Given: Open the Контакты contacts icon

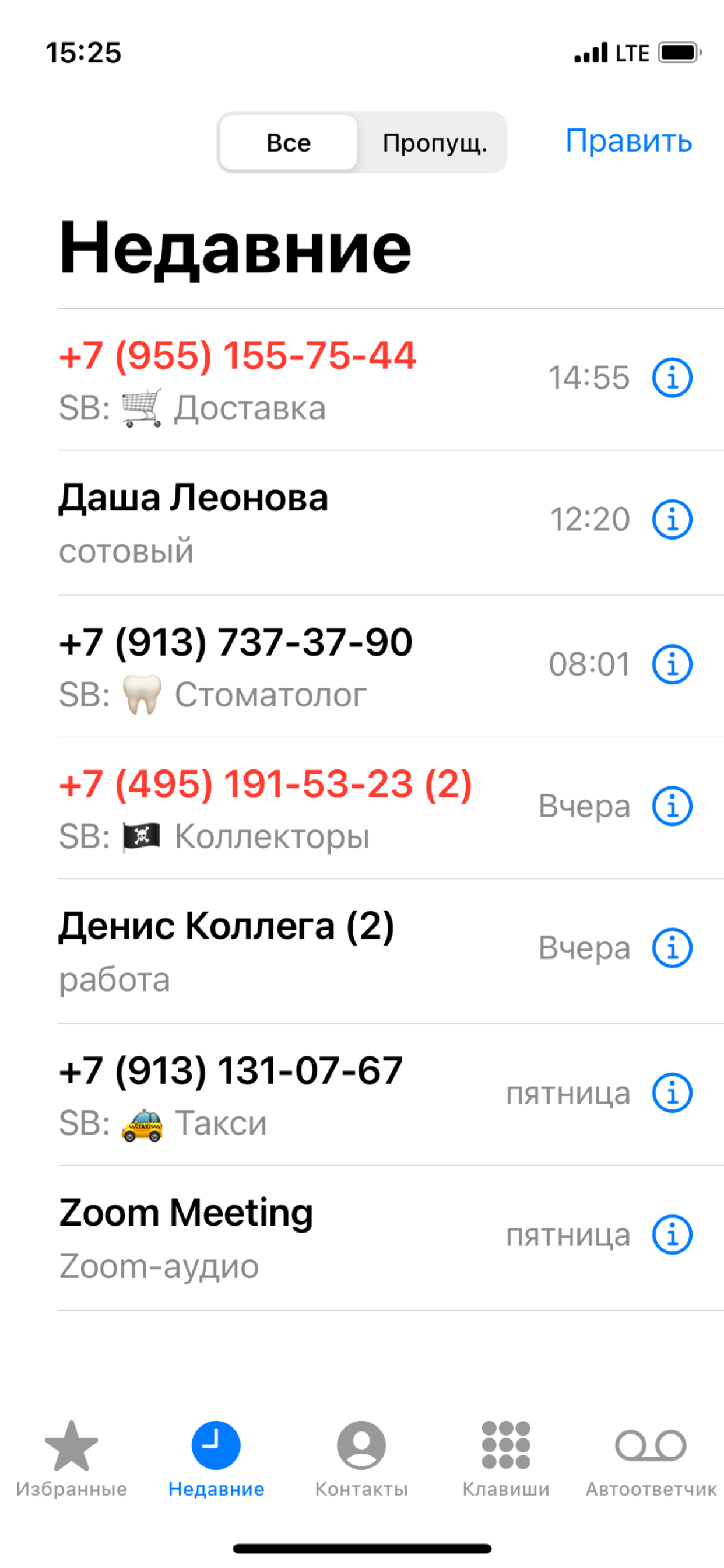Looking at the screenshot, I should [361, 1445].
